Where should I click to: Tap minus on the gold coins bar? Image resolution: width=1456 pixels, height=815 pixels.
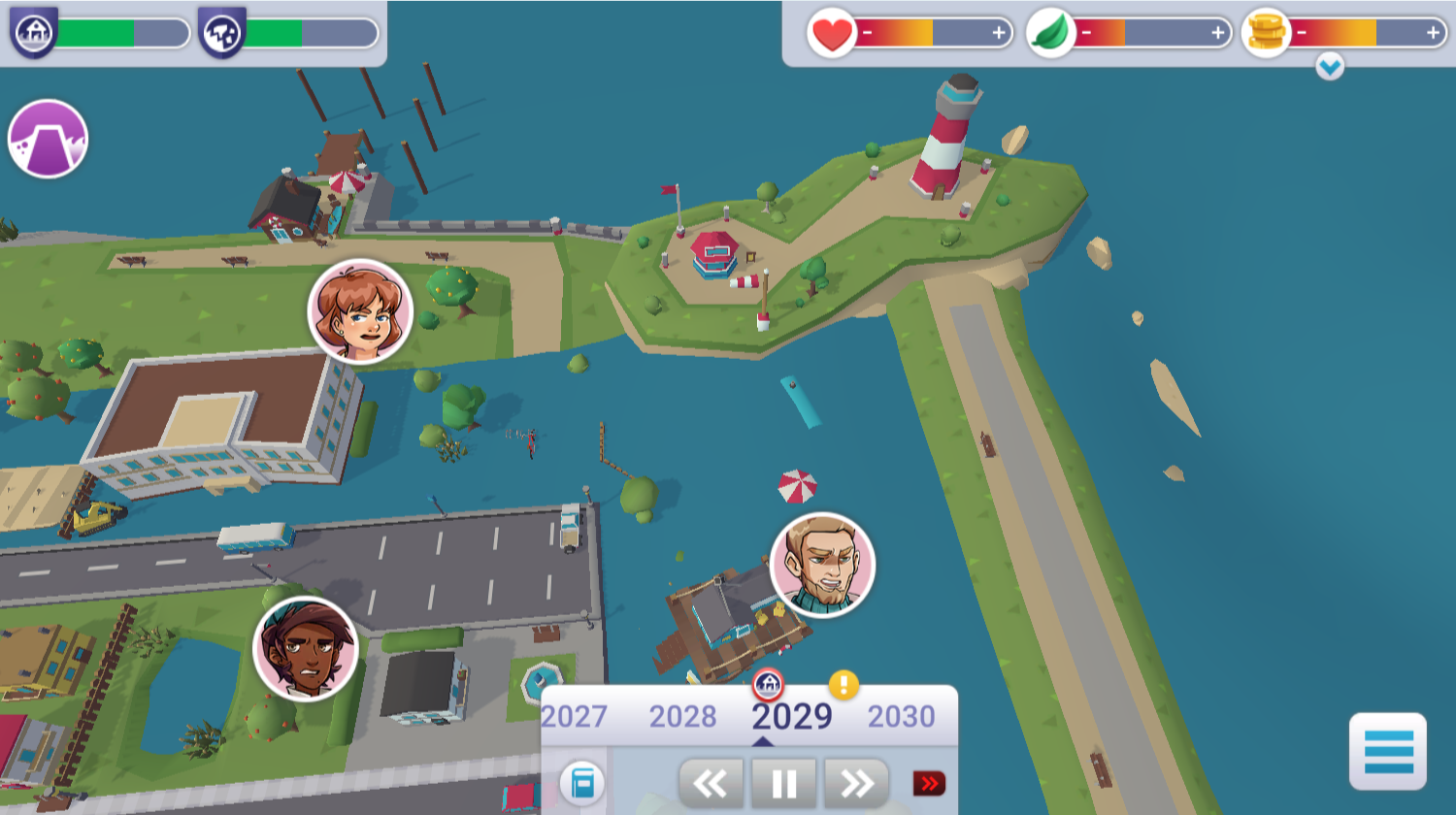(1301, 33)
